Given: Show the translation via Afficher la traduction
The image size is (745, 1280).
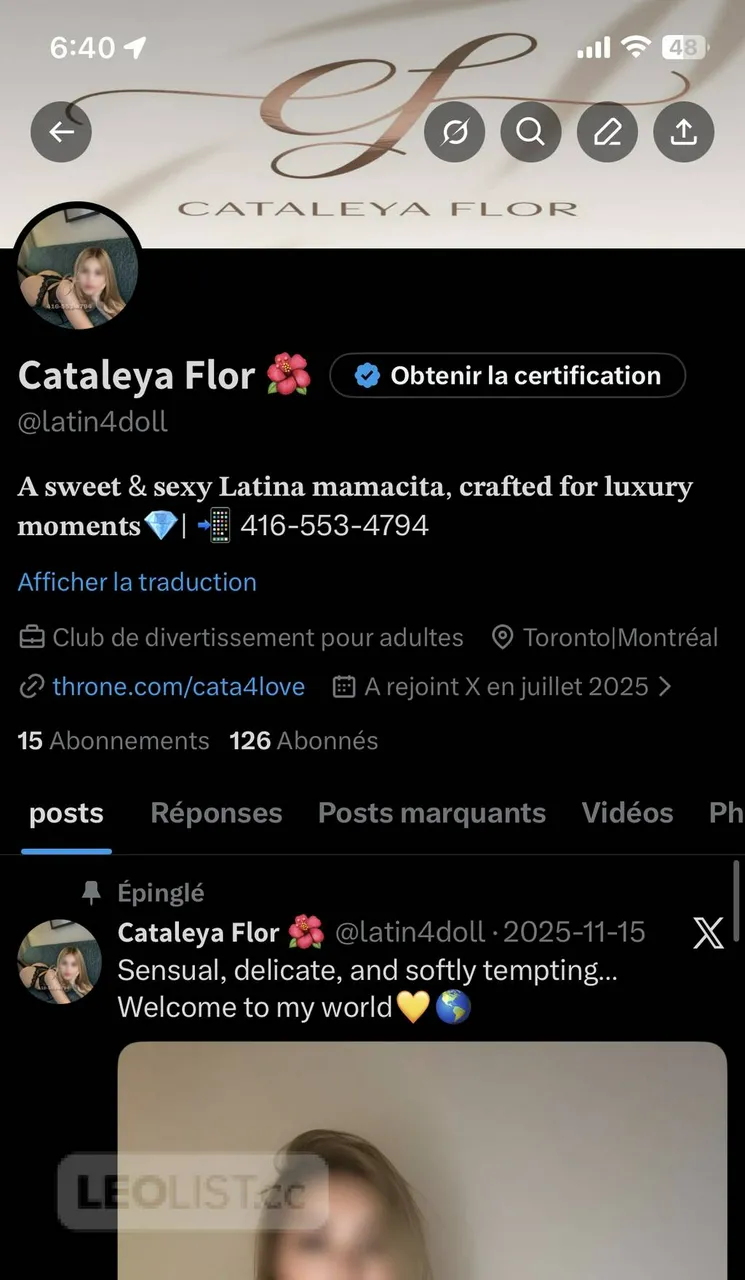Looking at the screenshot, I should pyautogui.click(x=137, y=582).
